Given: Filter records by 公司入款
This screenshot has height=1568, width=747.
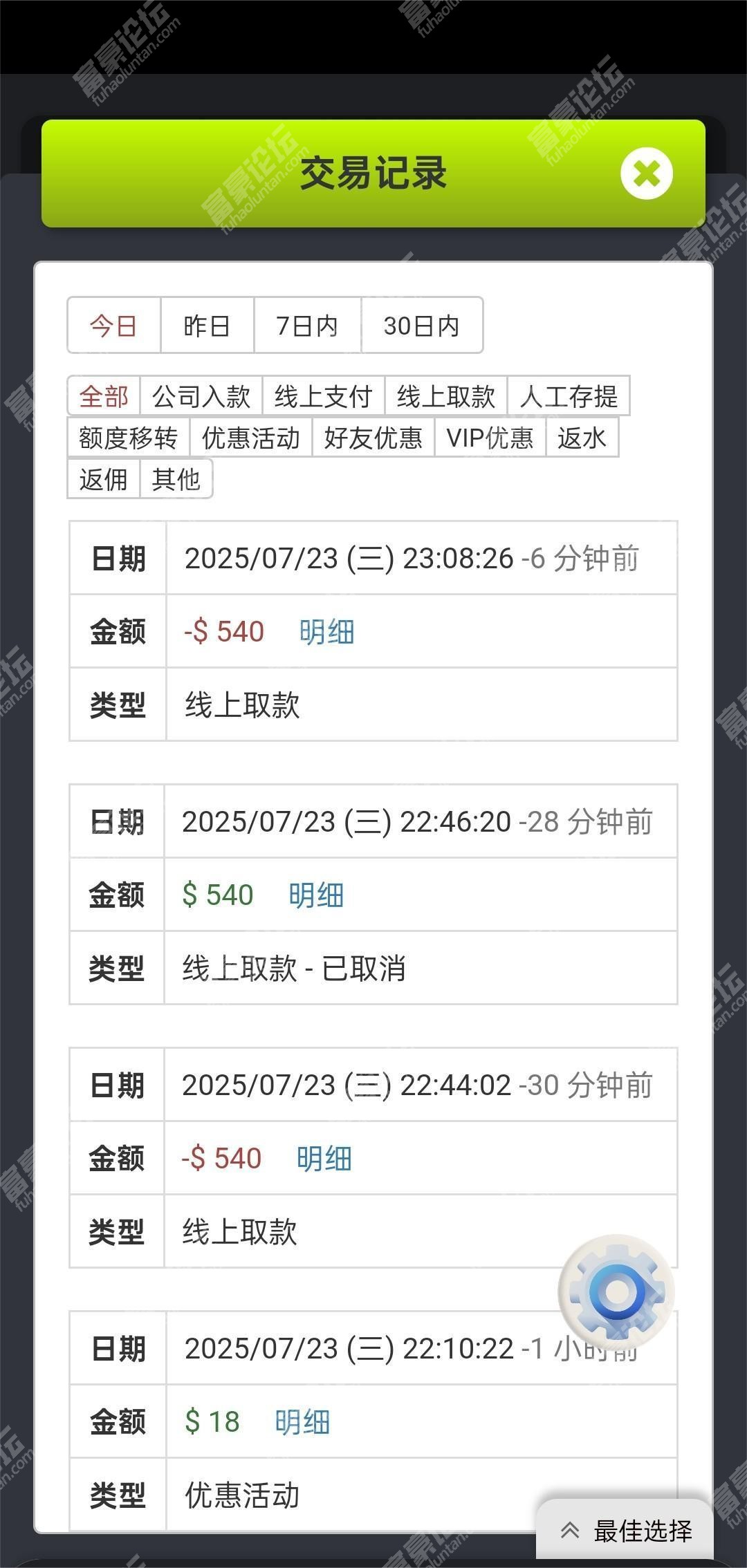Looking at the screenshot, I should pos(201,397).
